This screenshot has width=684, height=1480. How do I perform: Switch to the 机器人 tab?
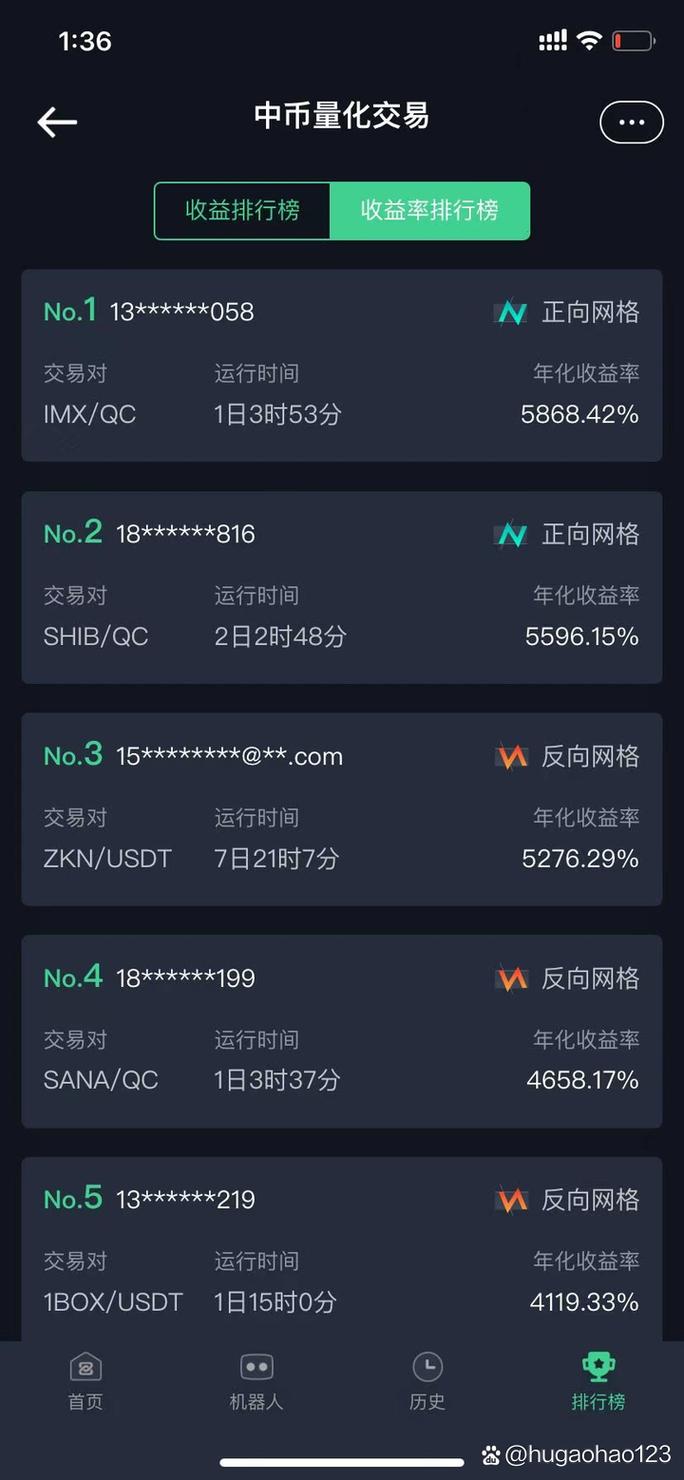256,1381
